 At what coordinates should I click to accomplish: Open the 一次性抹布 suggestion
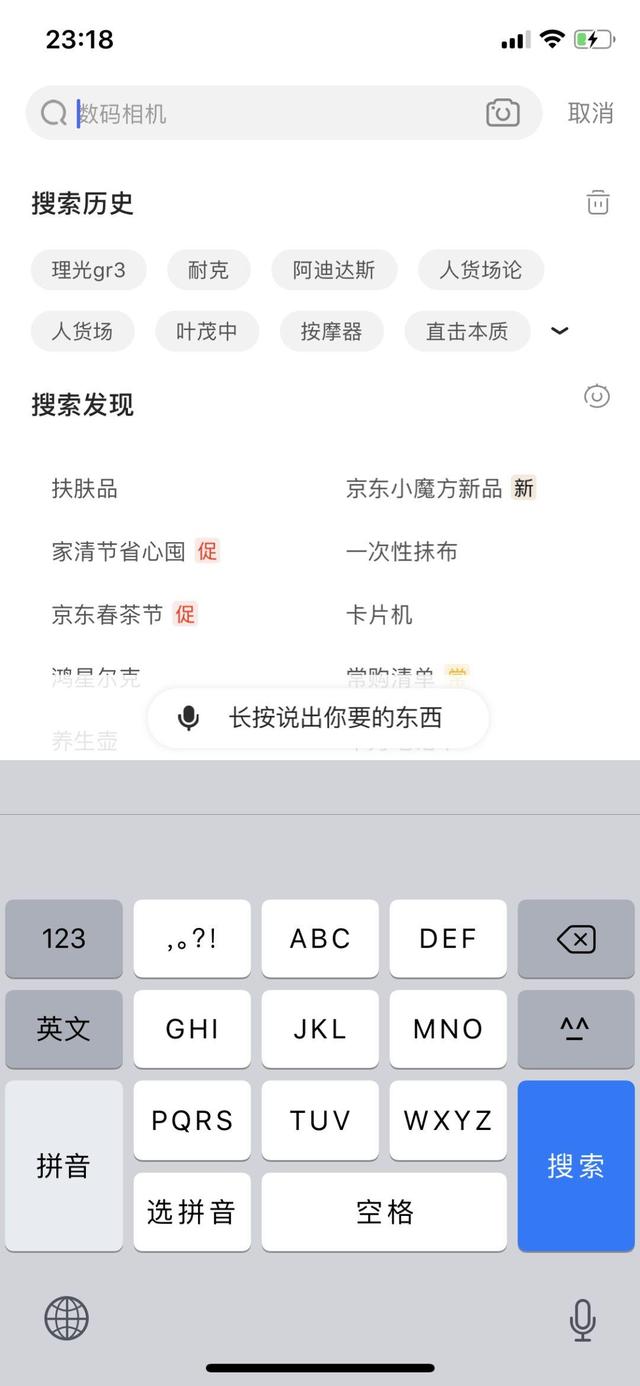[x=401, y=551]
